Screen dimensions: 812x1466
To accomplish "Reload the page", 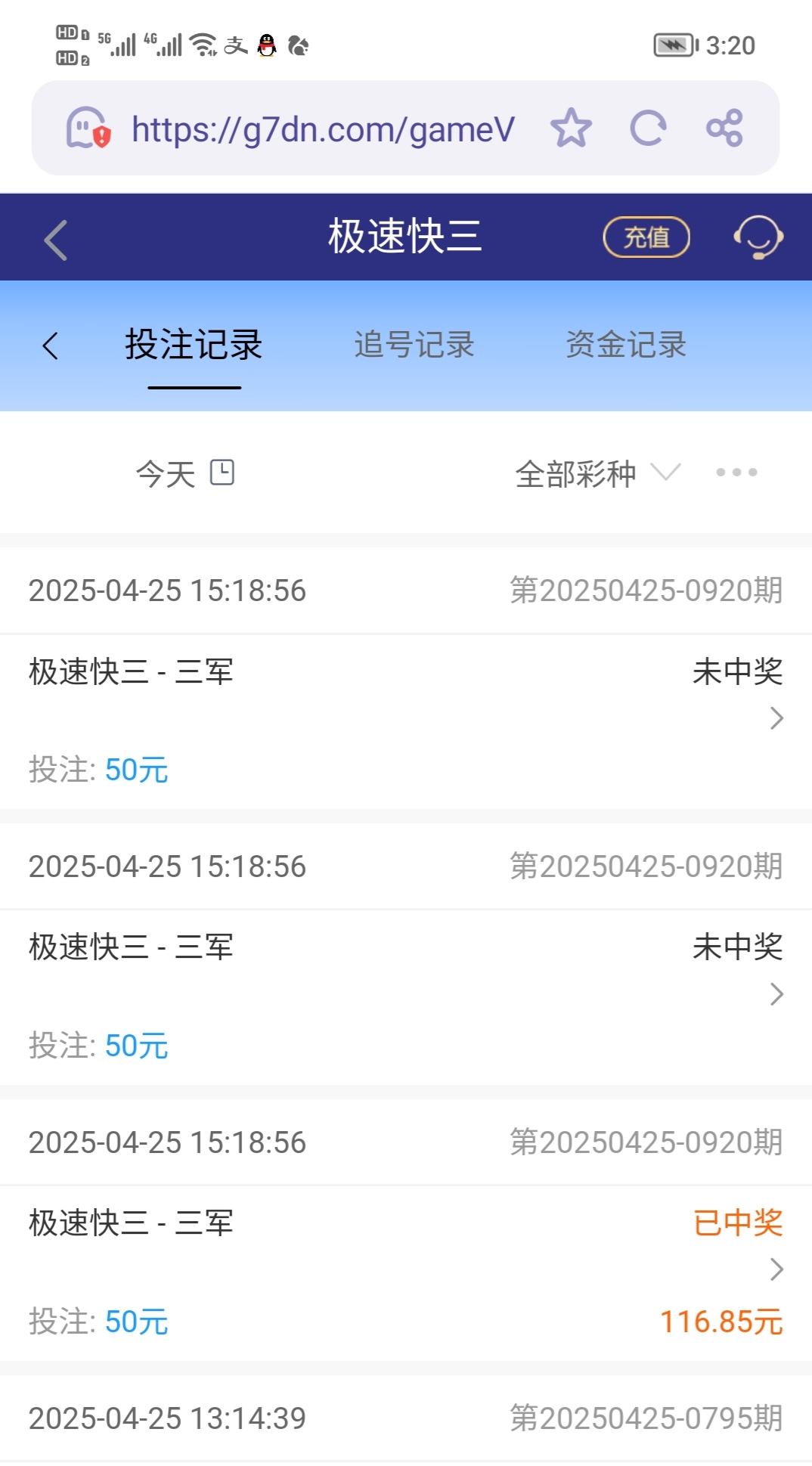I will (x=648, y=128).
